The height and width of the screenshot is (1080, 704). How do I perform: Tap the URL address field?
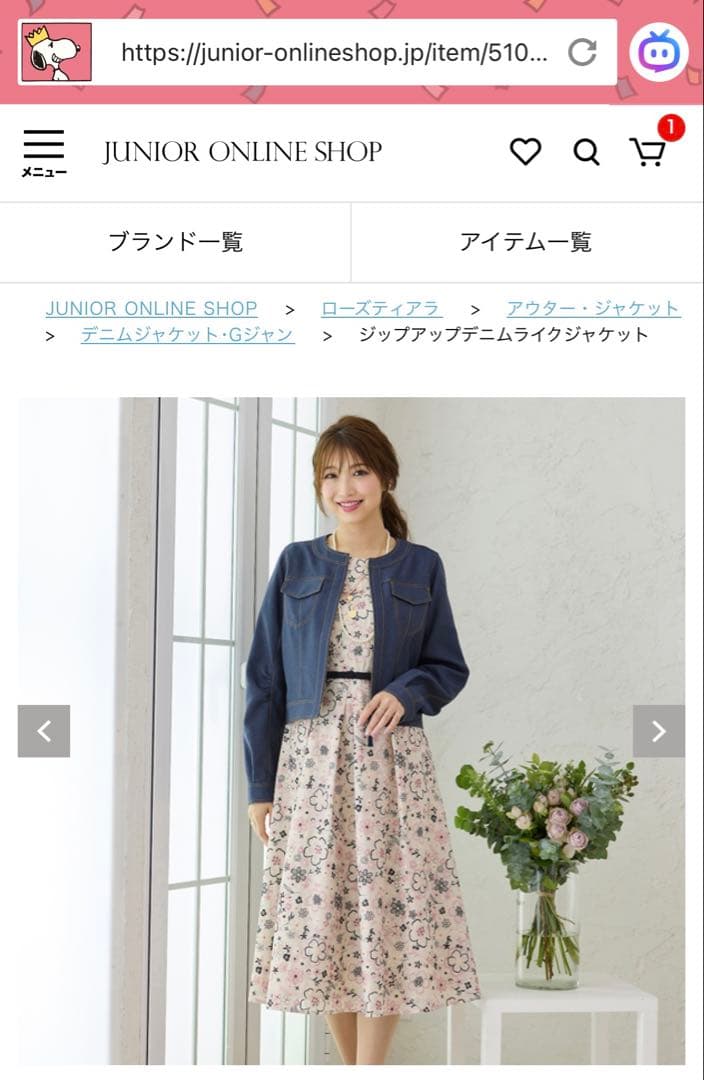(x=334, y=52)
